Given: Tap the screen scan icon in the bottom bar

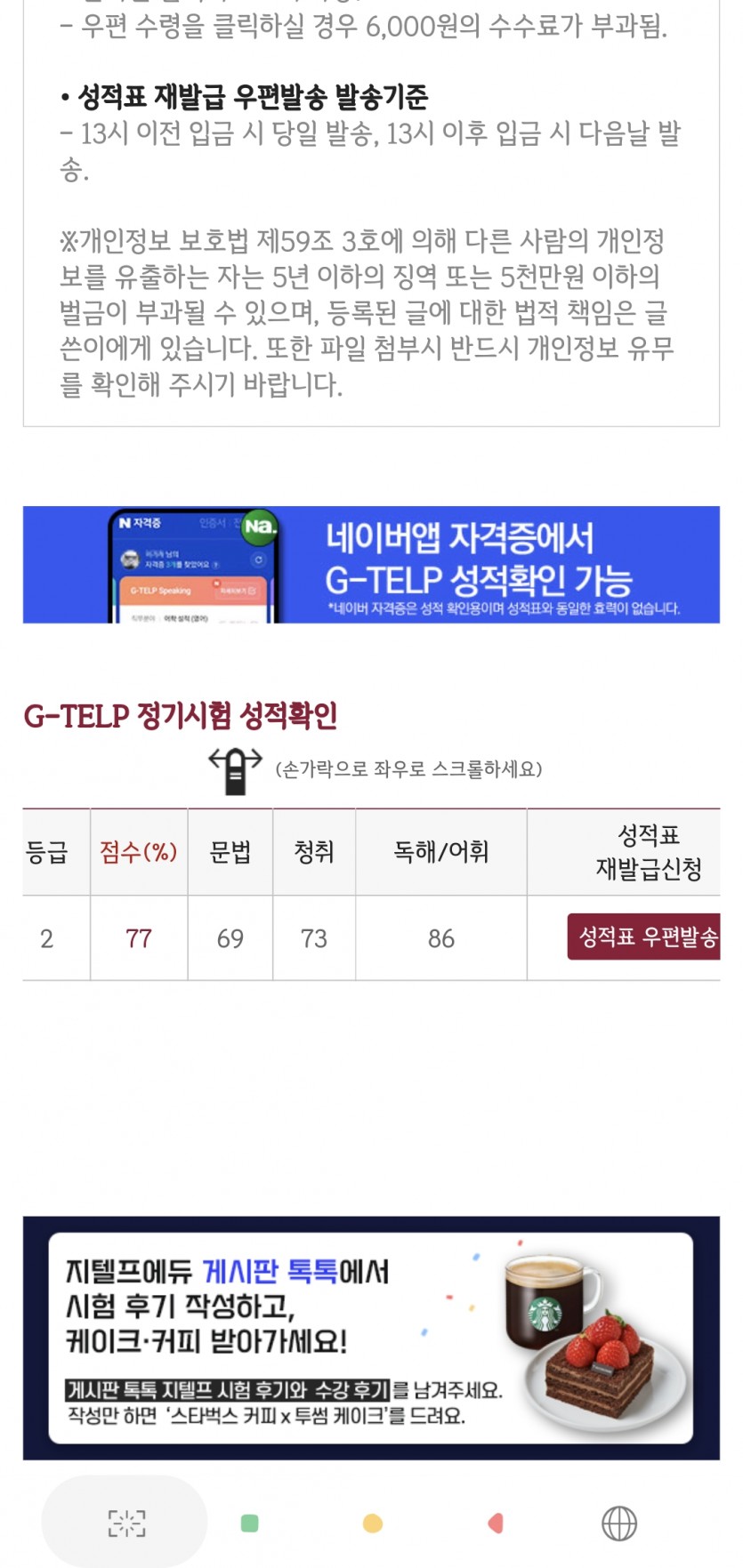Looking at the screenshot, I should point(125,1524).
